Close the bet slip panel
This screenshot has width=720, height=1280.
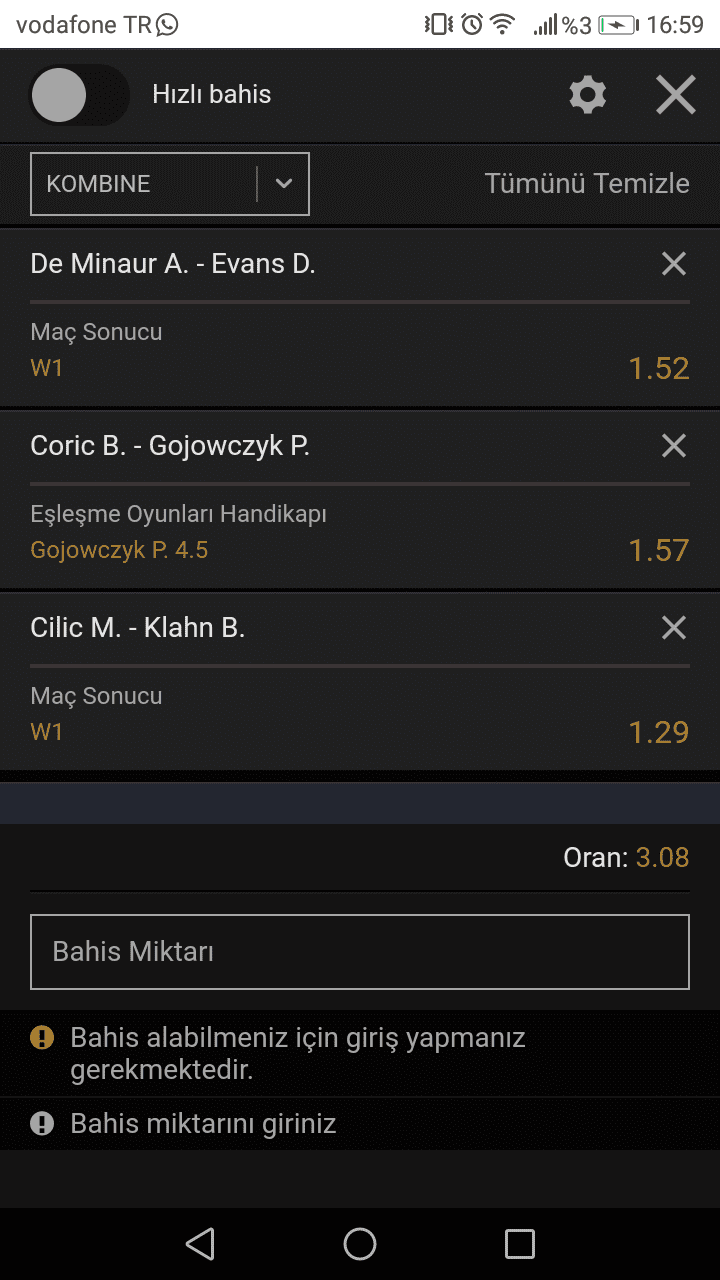(x=676, y=95)
